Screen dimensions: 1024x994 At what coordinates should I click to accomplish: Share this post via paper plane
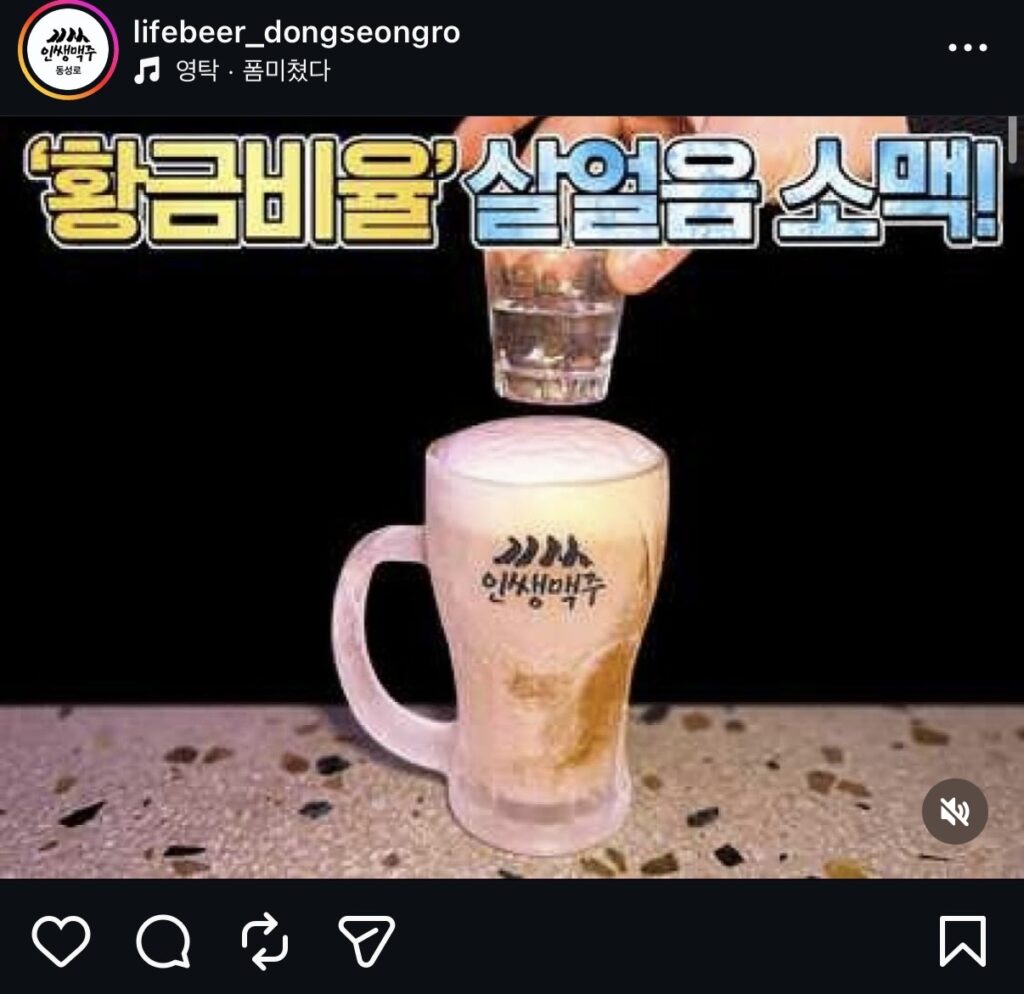[x=367, y=940]
